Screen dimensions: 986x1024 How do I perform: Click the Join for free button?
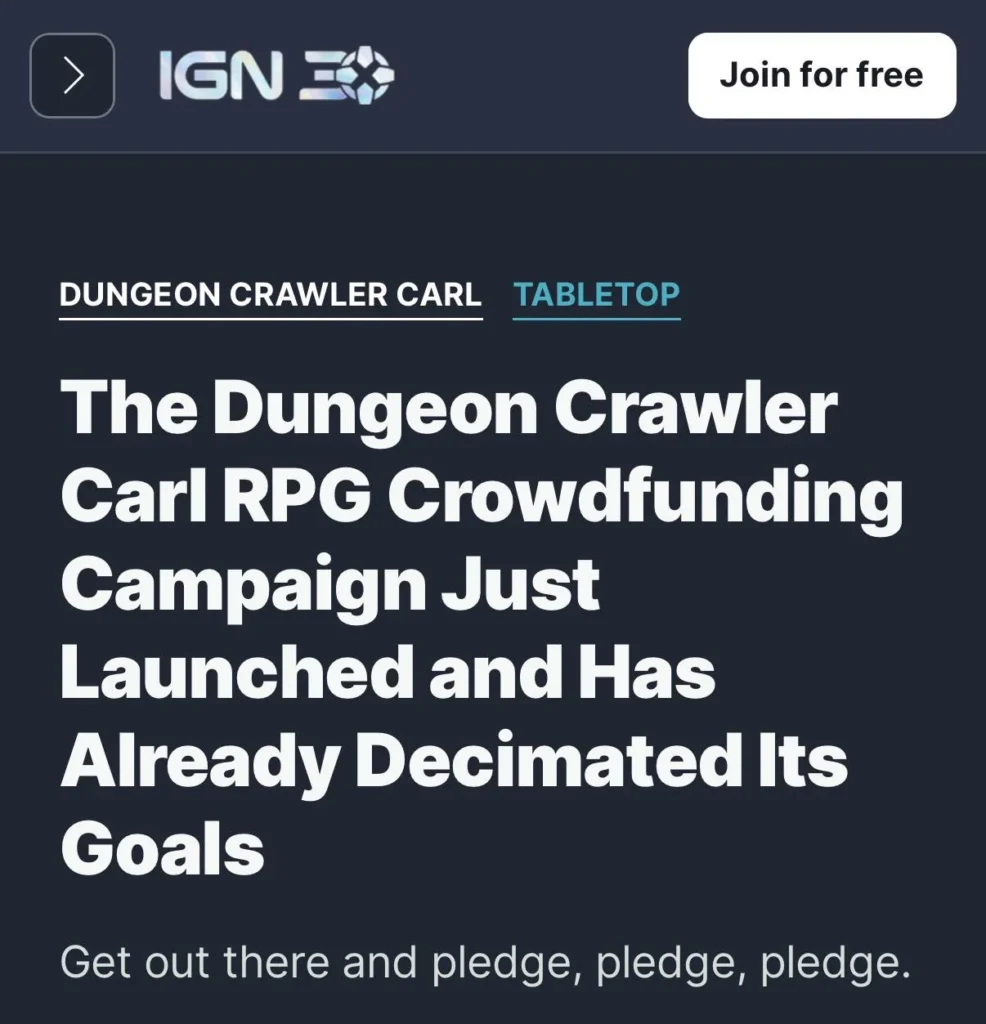click(821, 74)
